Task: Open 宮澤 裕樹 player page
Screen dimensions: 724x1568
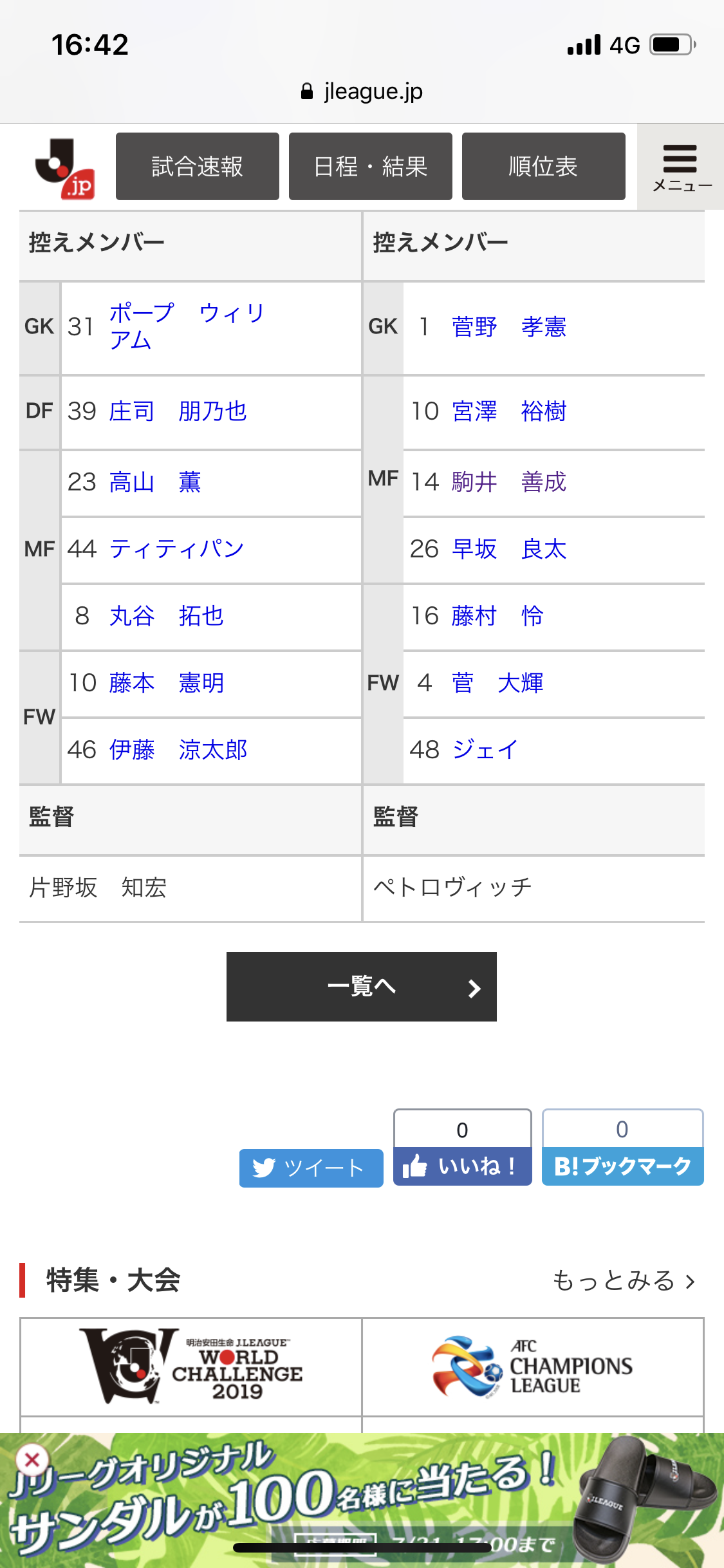Action: coord(508,411)
